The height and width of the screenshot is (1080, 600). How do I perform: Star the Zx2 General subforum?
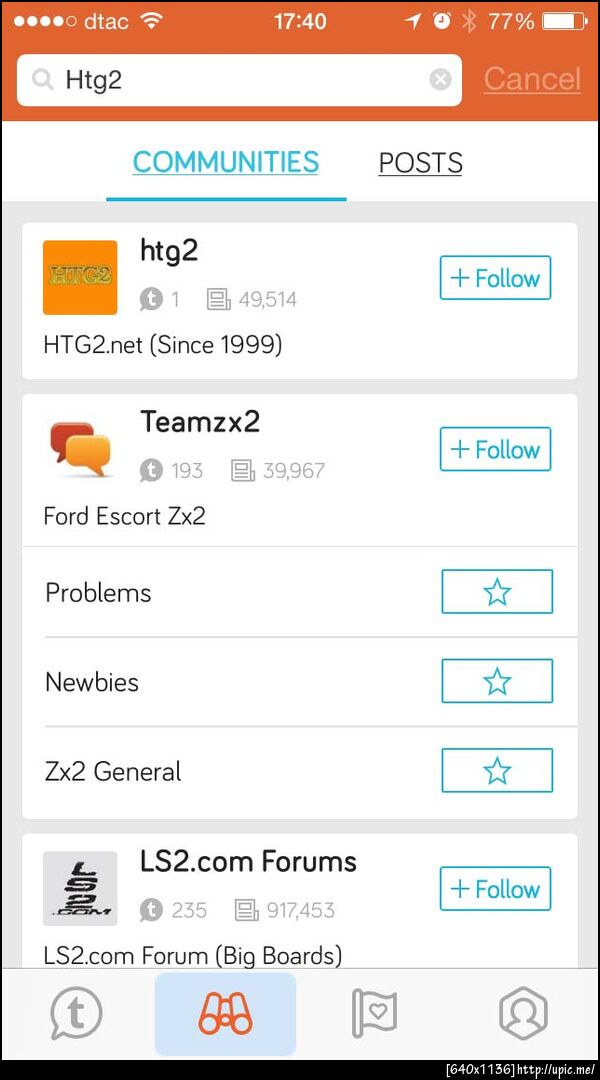(x=496, y=771)
